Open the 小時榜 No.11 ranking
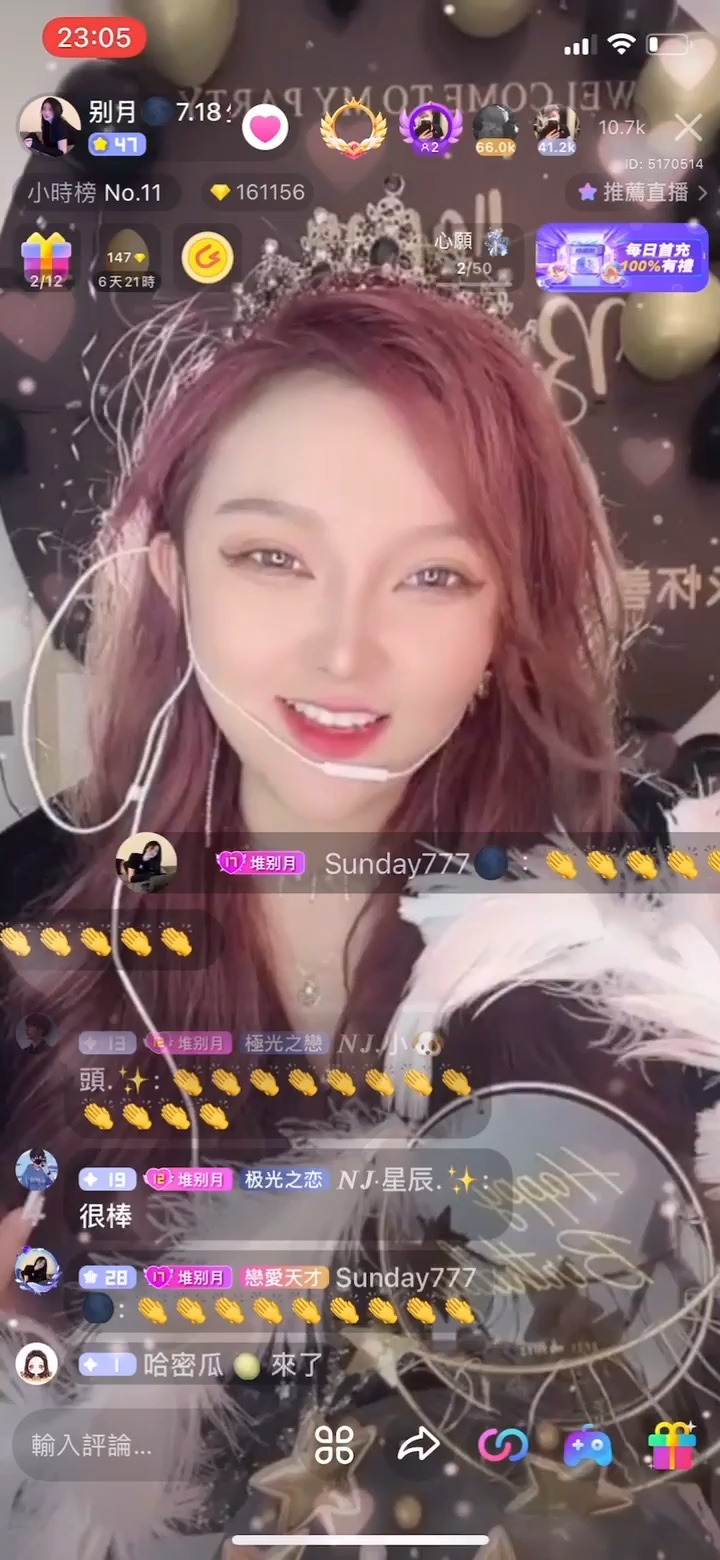This screenshot has height=1560, width=720. coord(95,193)
